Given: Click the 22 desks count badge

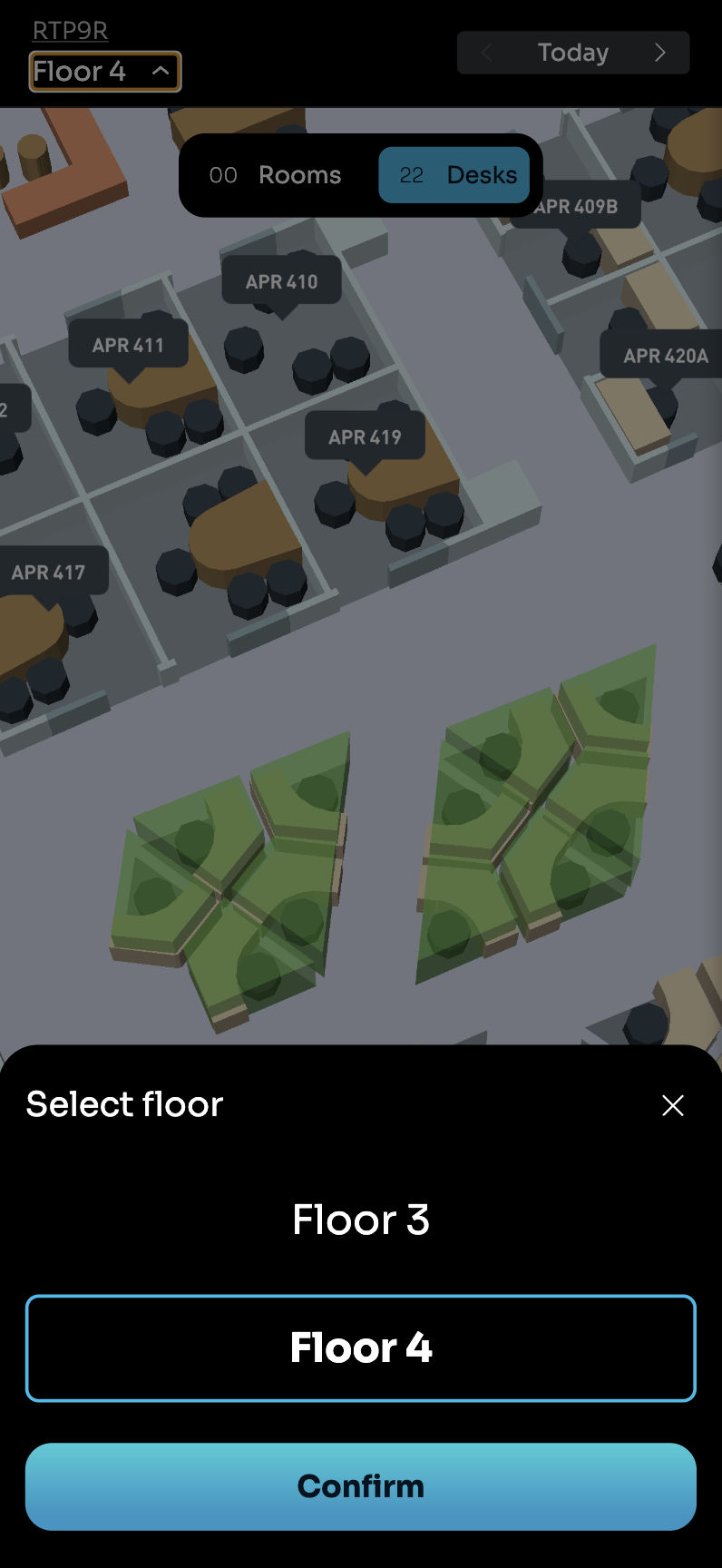Looking at the screenshot, I should pyautogui.click(x=413, y=174).
